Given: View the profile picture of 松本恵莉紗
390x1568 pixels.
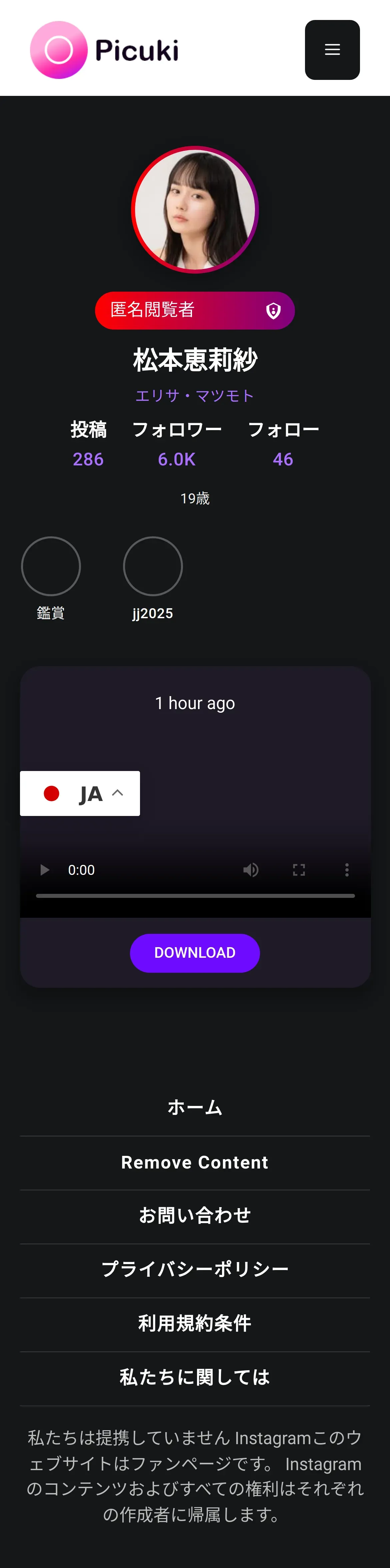Looking at the screenshot, I should (195, 210).
